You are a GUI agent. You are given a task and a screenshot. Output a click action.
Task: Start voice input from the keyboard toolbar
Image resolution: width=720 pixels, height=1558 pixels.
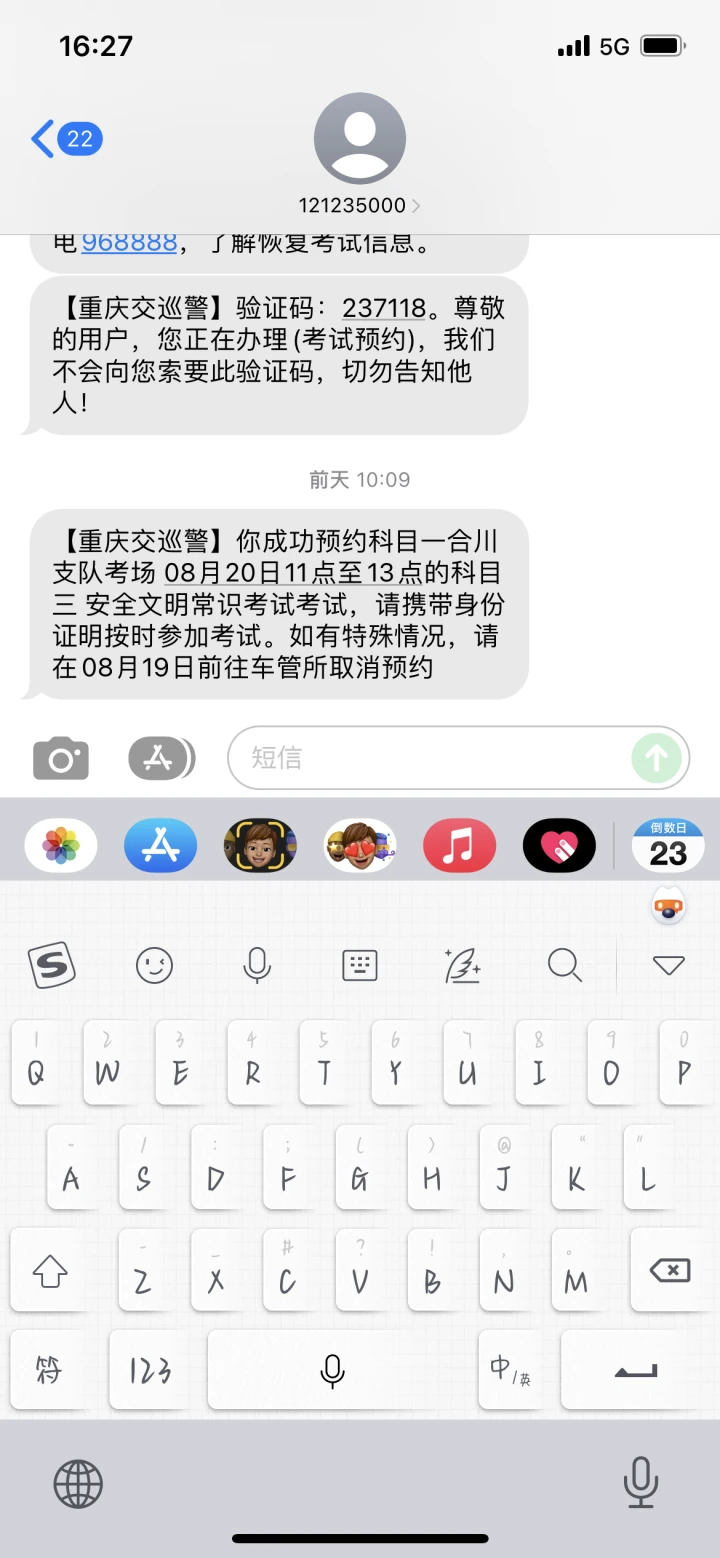tap(257, 965)
